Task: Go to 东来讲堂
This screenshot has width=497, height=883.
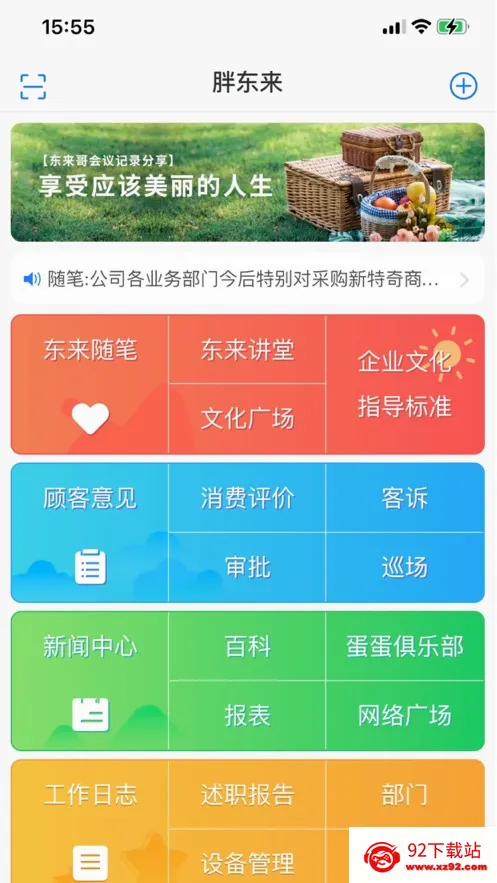Action: [x=247, y=350]
